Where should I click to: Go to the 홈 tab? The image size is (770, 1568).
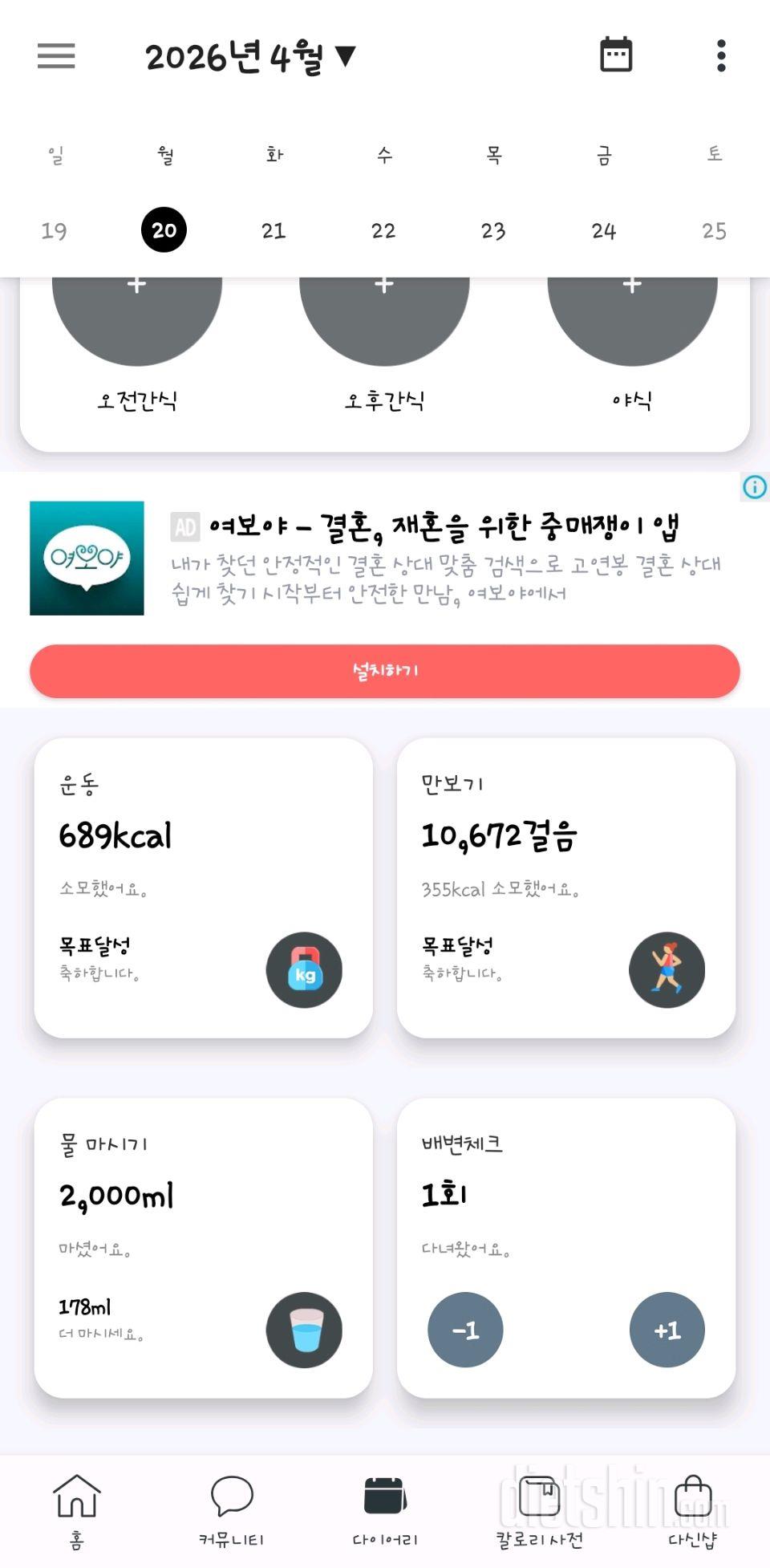pyautogui.click(x=76, y=1510)
